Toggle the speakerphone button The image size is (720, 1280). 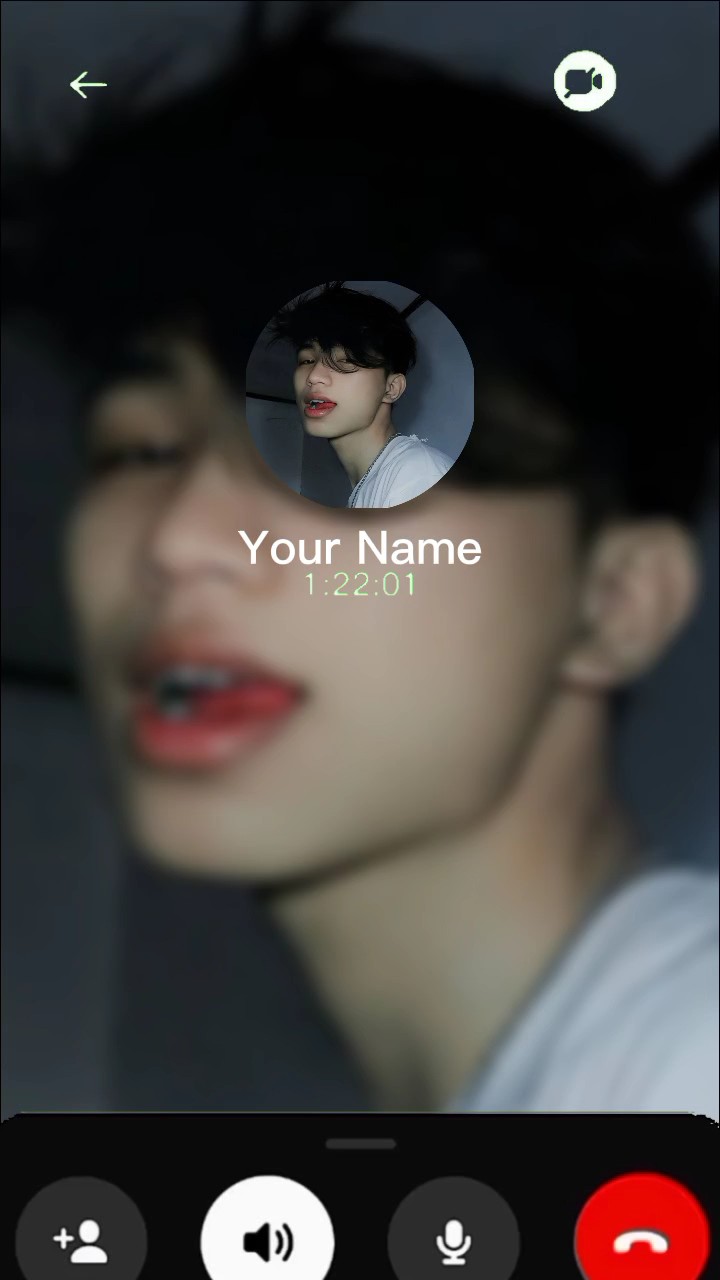267,1240
